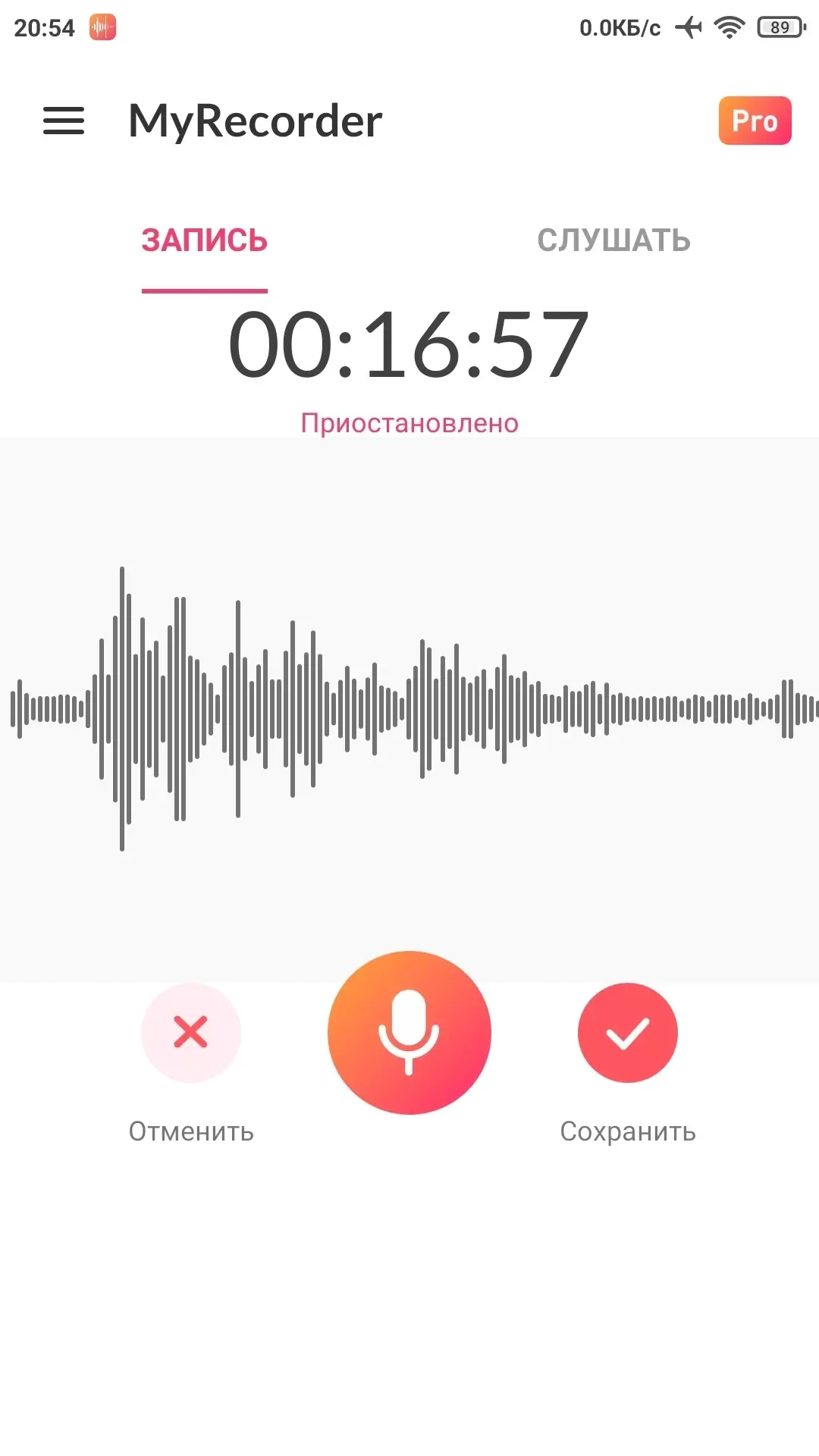The image size is (819, 1456).
Task: Open the Pro upgrade badge
Action: coord(755,121)
